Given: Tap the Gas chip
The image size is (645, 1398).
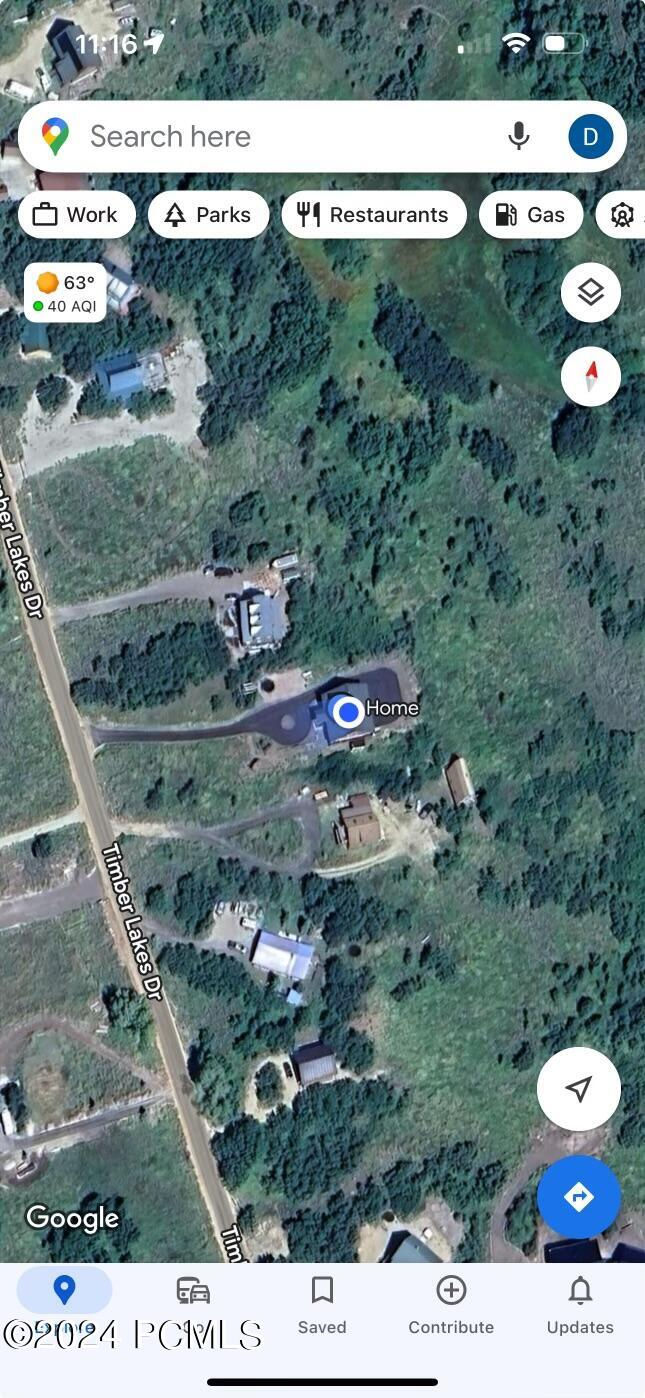Looking at the screenshot, I should pyautogui.click(x=531, y=214).
